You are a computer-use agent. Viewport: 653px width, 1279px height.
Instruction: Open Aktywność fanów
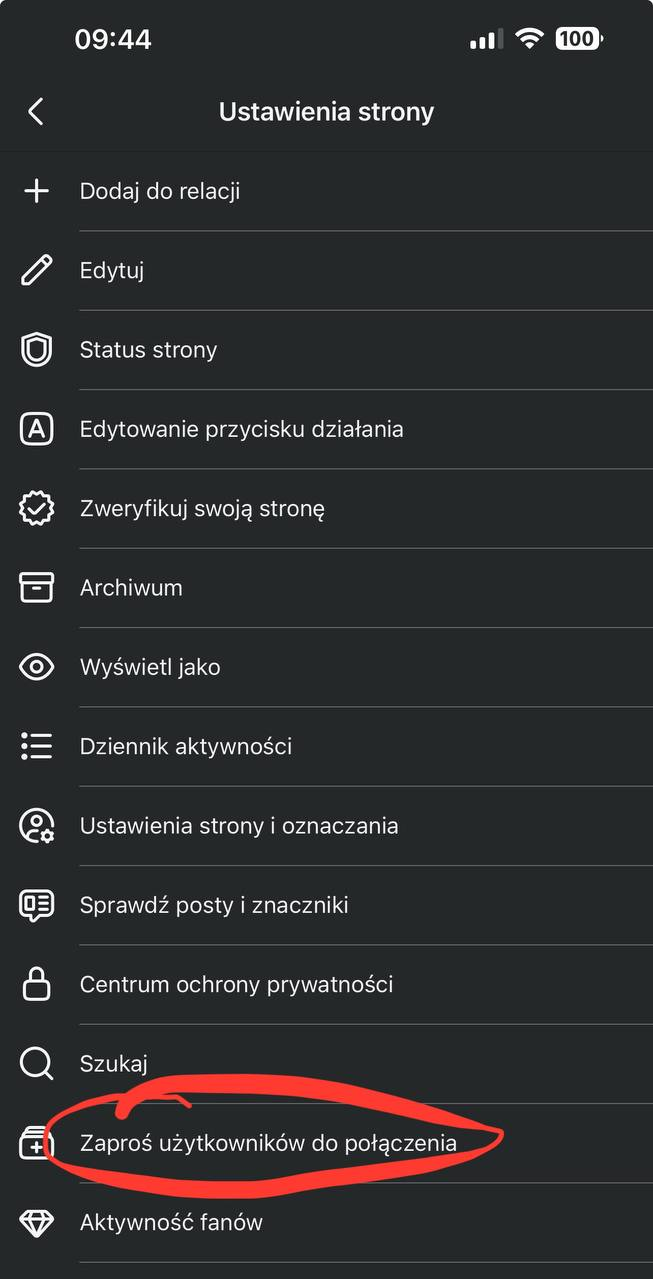click(326, 1223)
